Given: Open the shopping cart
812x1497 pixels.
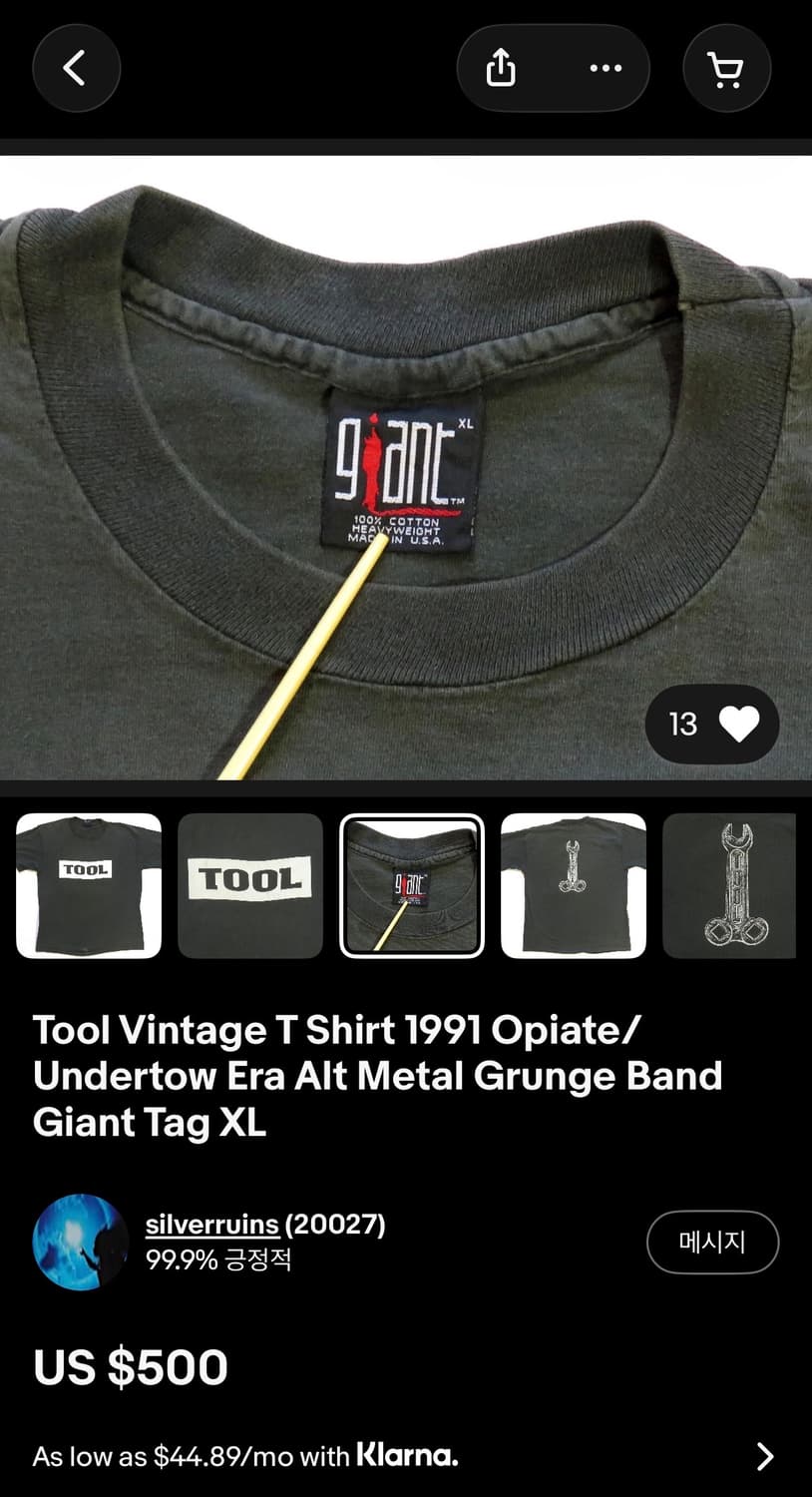Looking at the screenshot, I should 726,67.
